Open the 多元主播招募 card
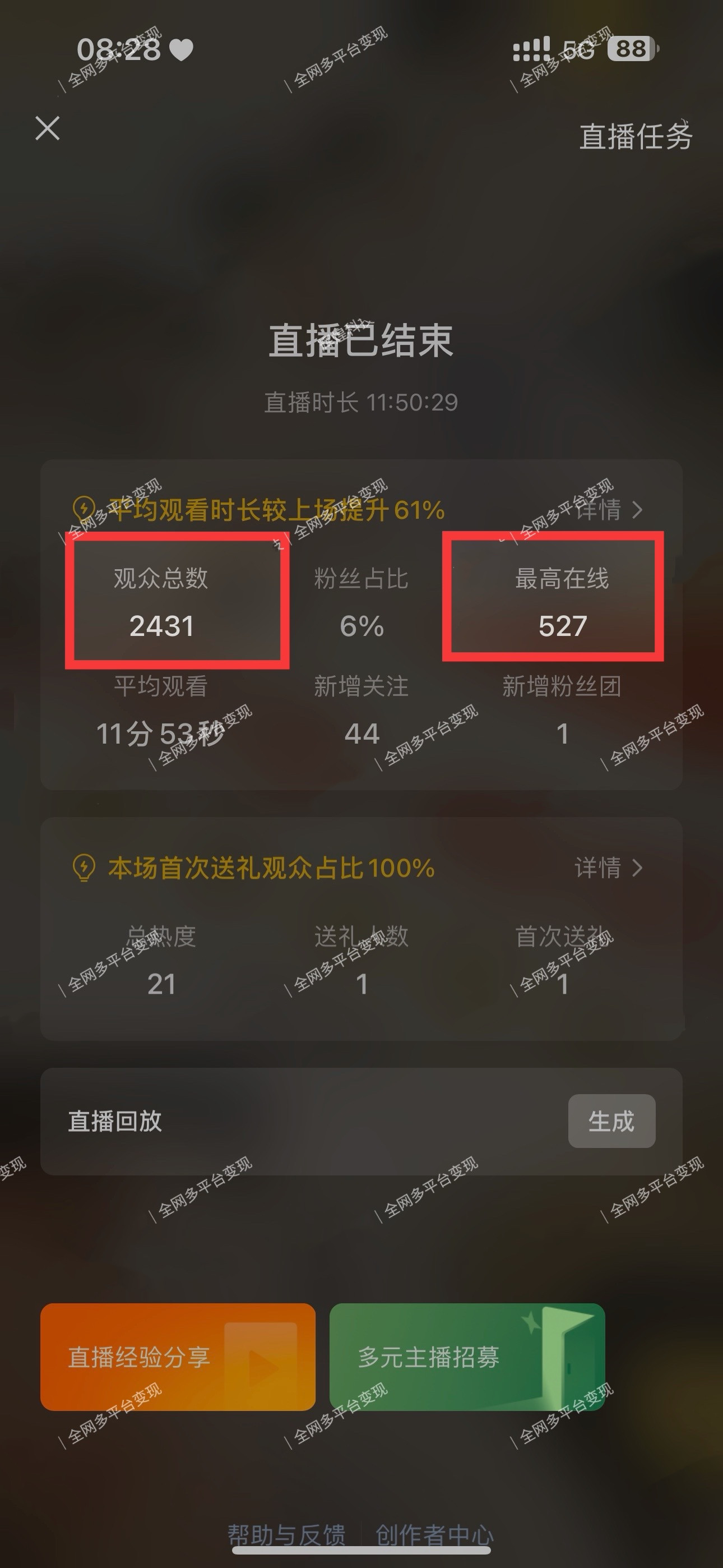This screenshot has height=1568, width=723. (467, 1357)
